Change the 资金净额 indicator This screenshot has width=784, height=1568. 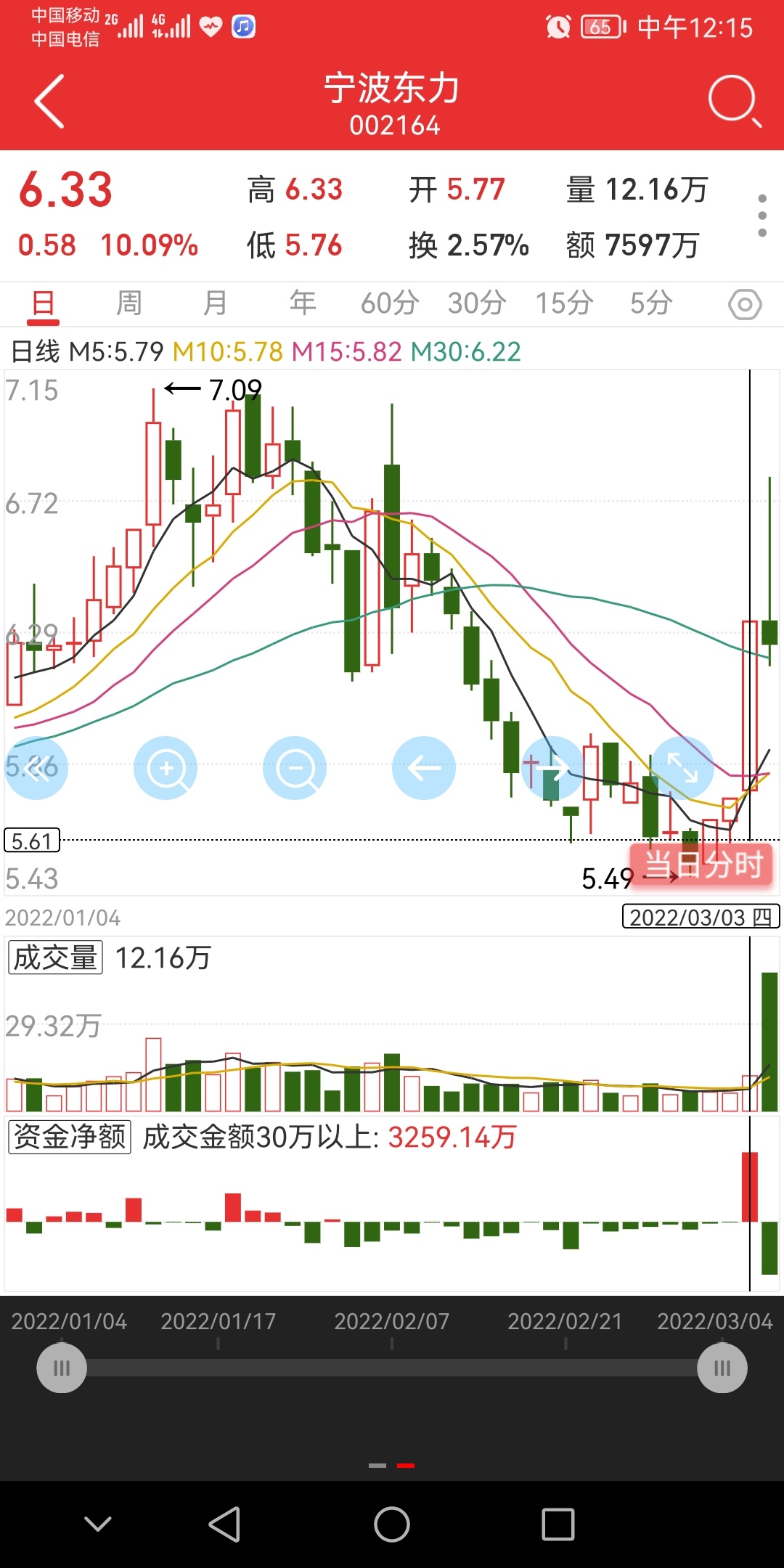[x=70, y=1137]
